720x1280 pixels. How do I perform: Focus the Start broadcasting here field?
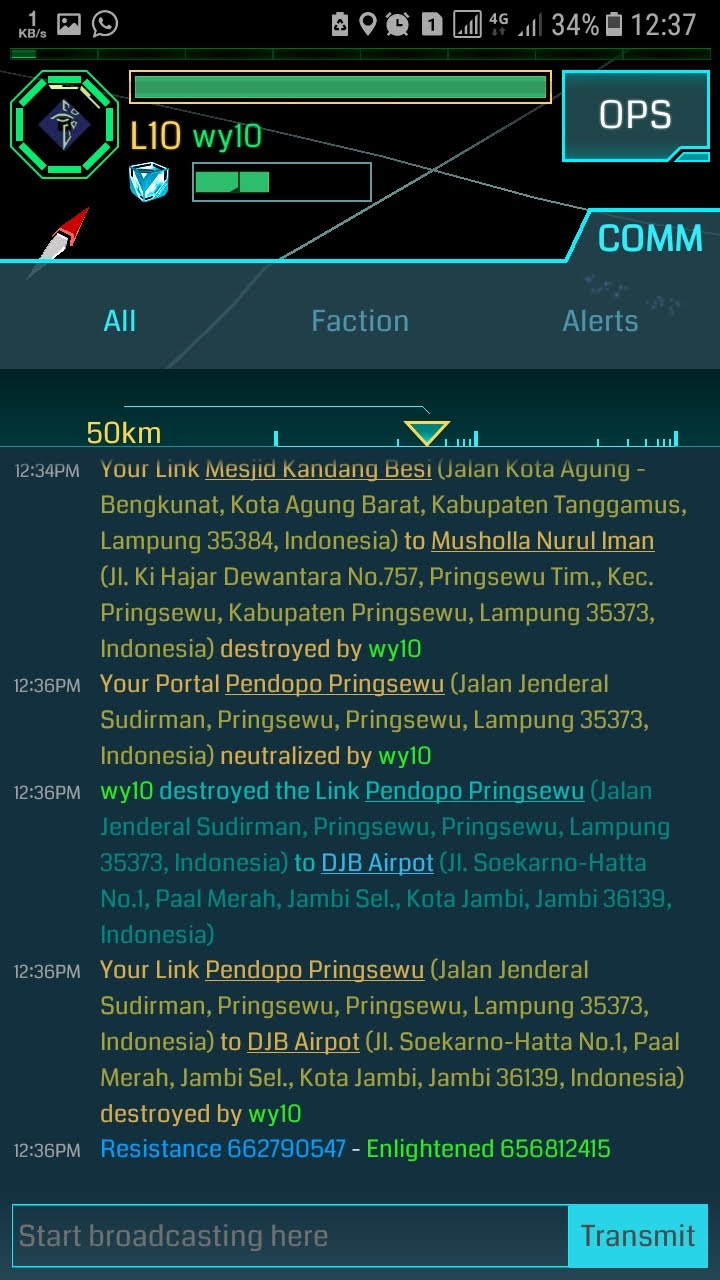[x=290, y=1236]
